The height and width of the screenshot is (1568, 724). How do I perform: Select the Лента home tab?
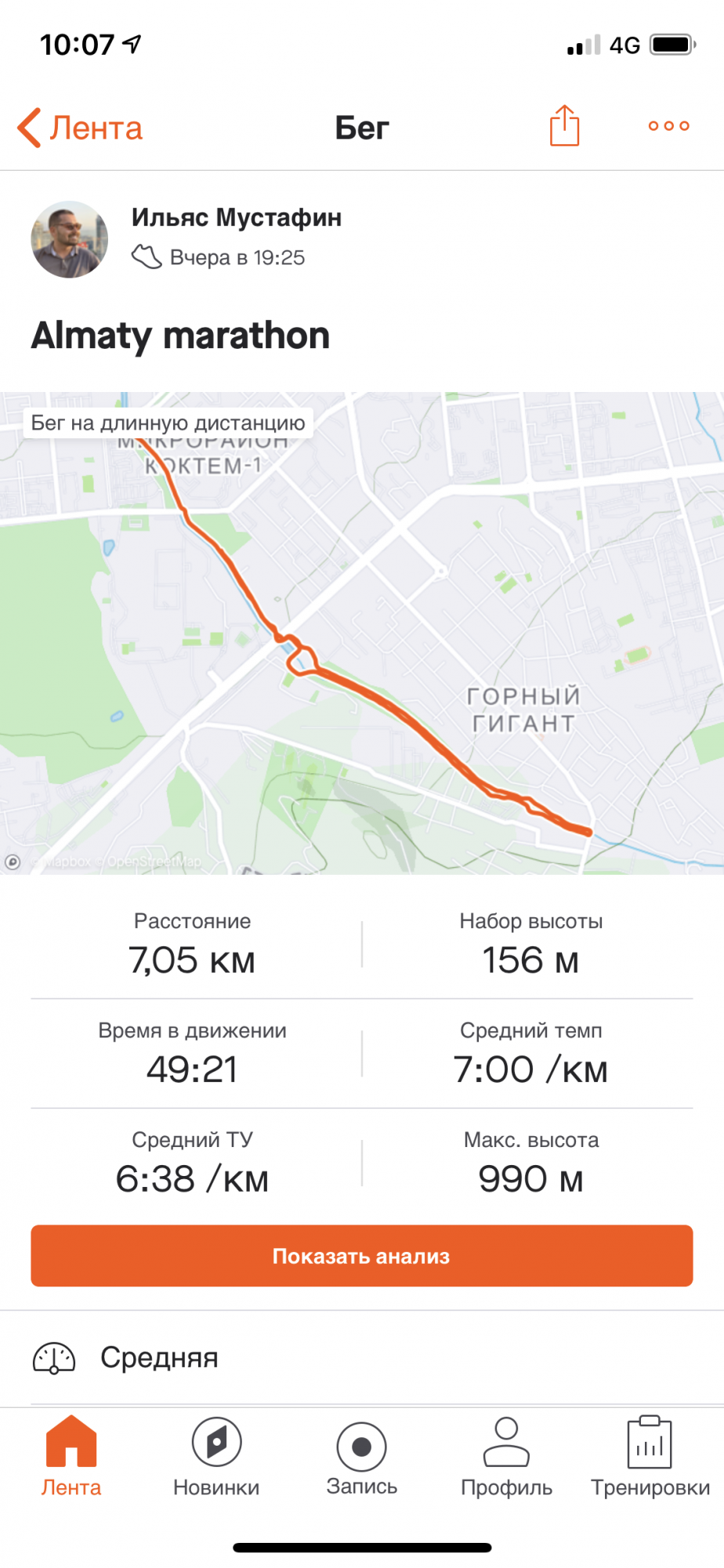point(71,1457)
